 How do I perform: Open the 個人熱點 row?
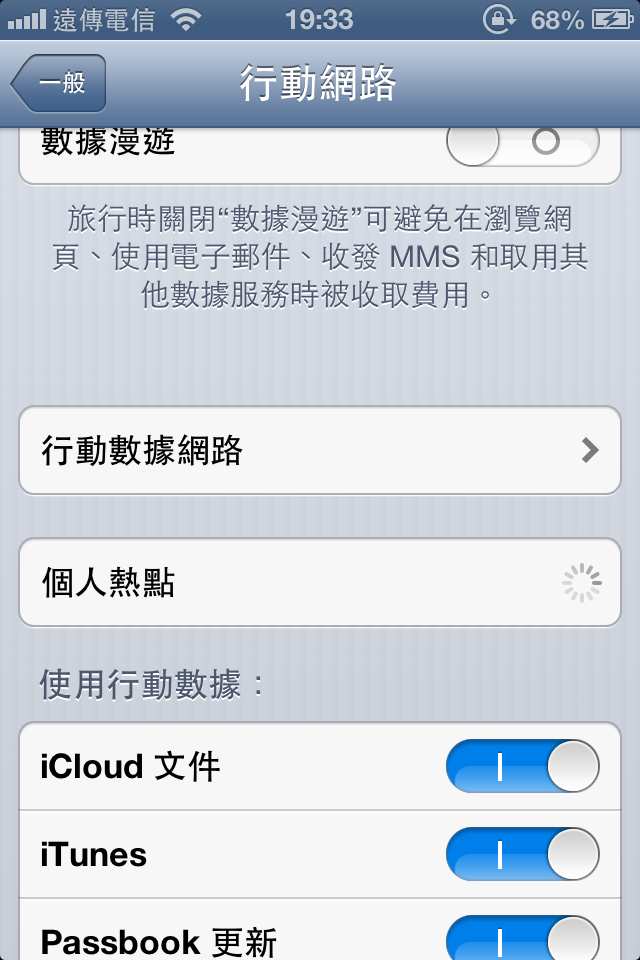pos(320,583)
